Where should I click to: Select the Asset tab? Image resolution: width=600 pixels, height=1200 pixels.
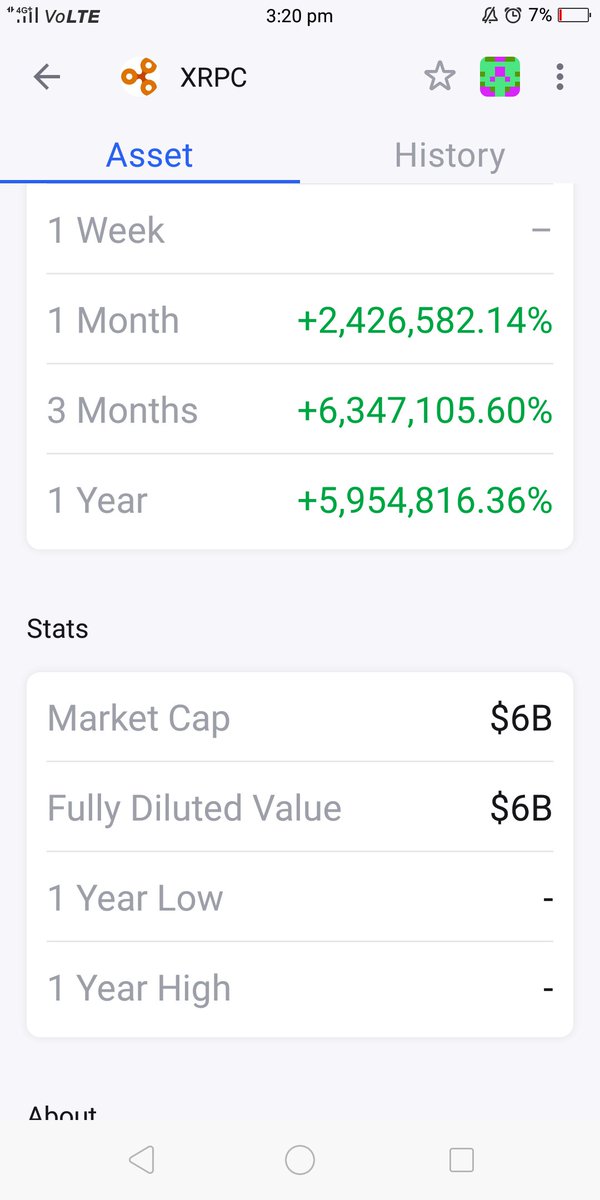click(150, 156)
